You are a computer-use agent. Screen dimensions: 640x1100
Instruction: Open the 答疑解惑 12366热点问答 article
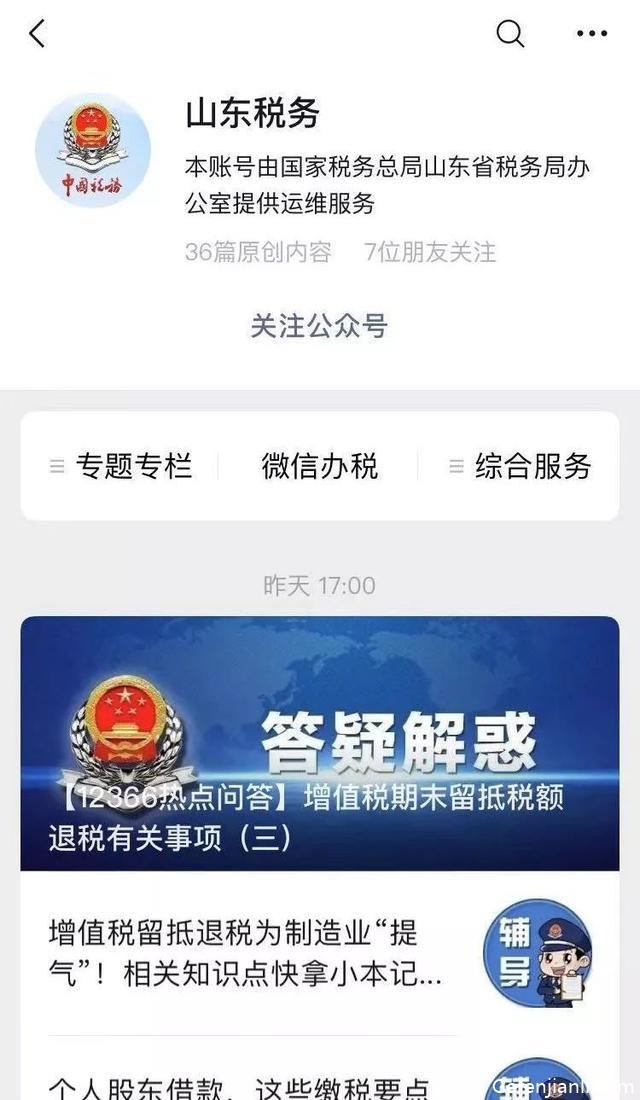pyautogui.click(x=319, y=744)
